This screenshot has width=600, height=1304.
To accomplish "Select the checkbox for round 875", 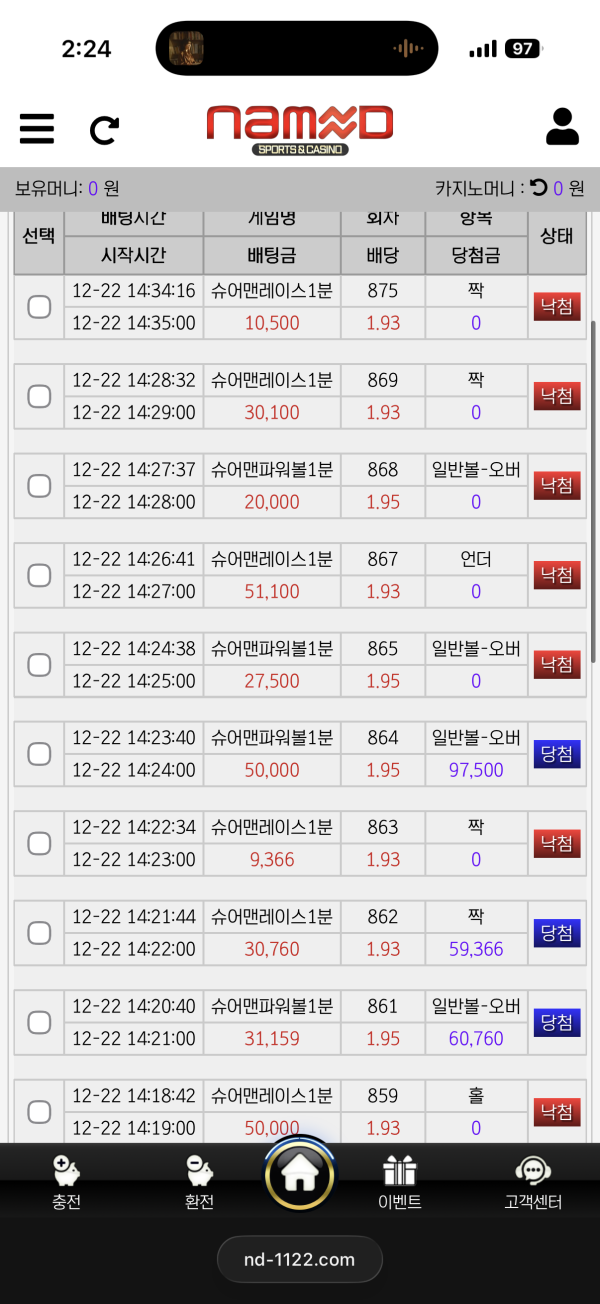I will (x=39, y=307).
